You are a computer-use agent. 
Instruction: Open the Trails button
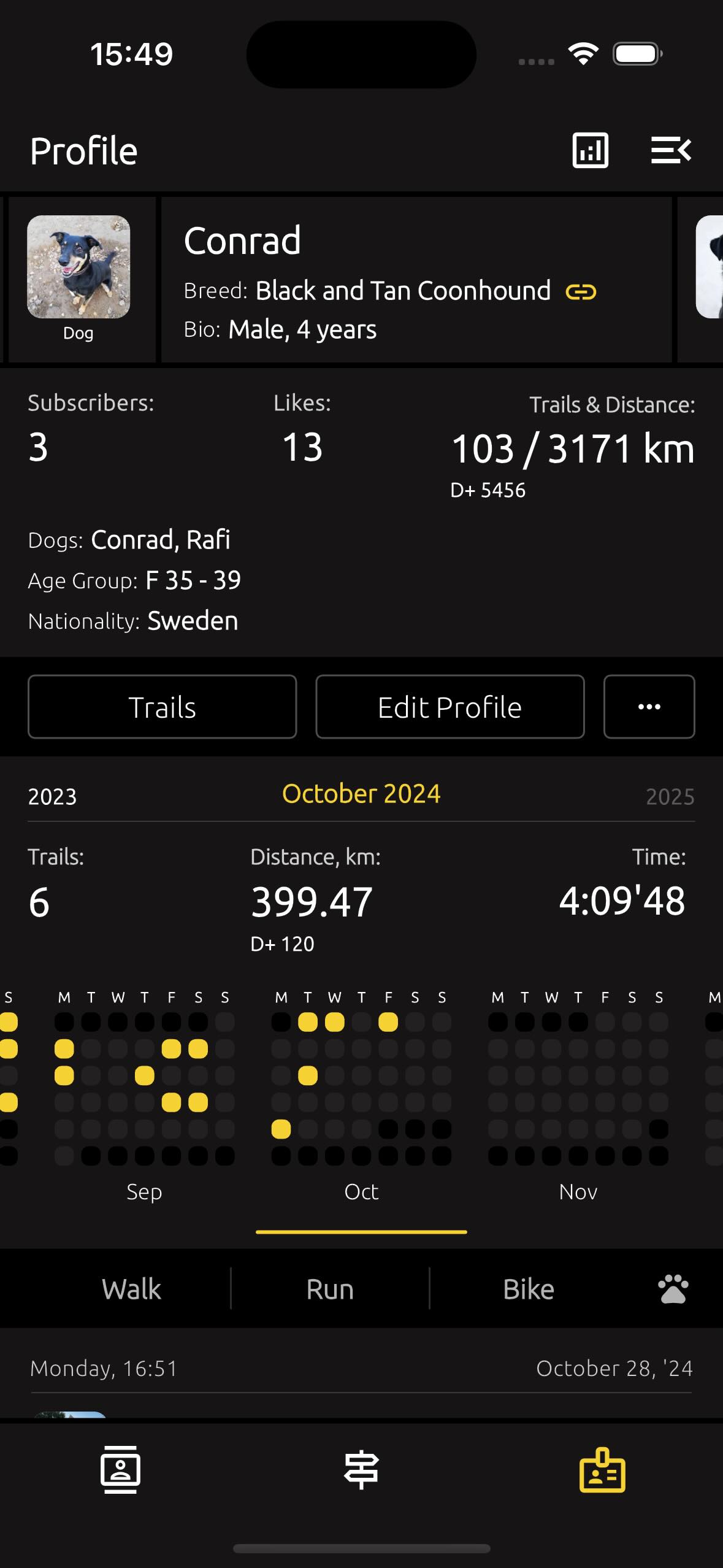coord(162,707)
